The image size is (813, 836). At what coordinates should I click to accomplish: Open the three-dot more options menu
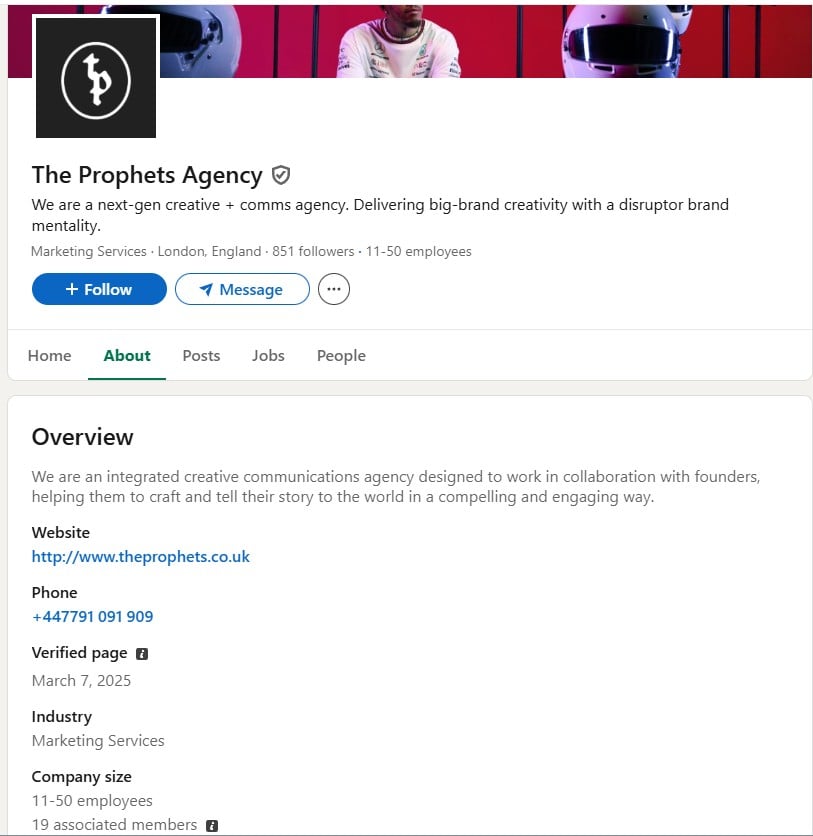(334, 289)
